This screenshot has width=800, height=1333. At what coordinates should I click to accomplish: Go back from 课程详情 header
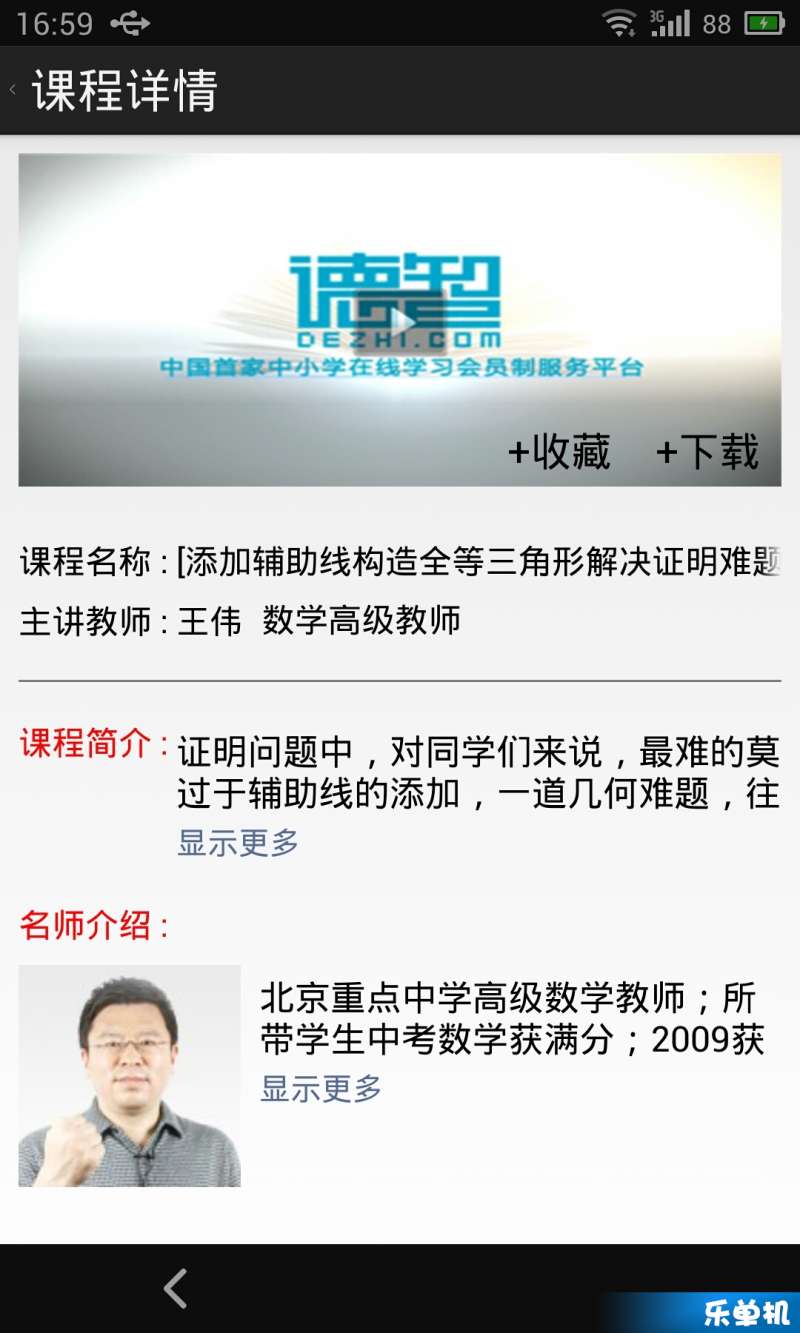(14, 90)
